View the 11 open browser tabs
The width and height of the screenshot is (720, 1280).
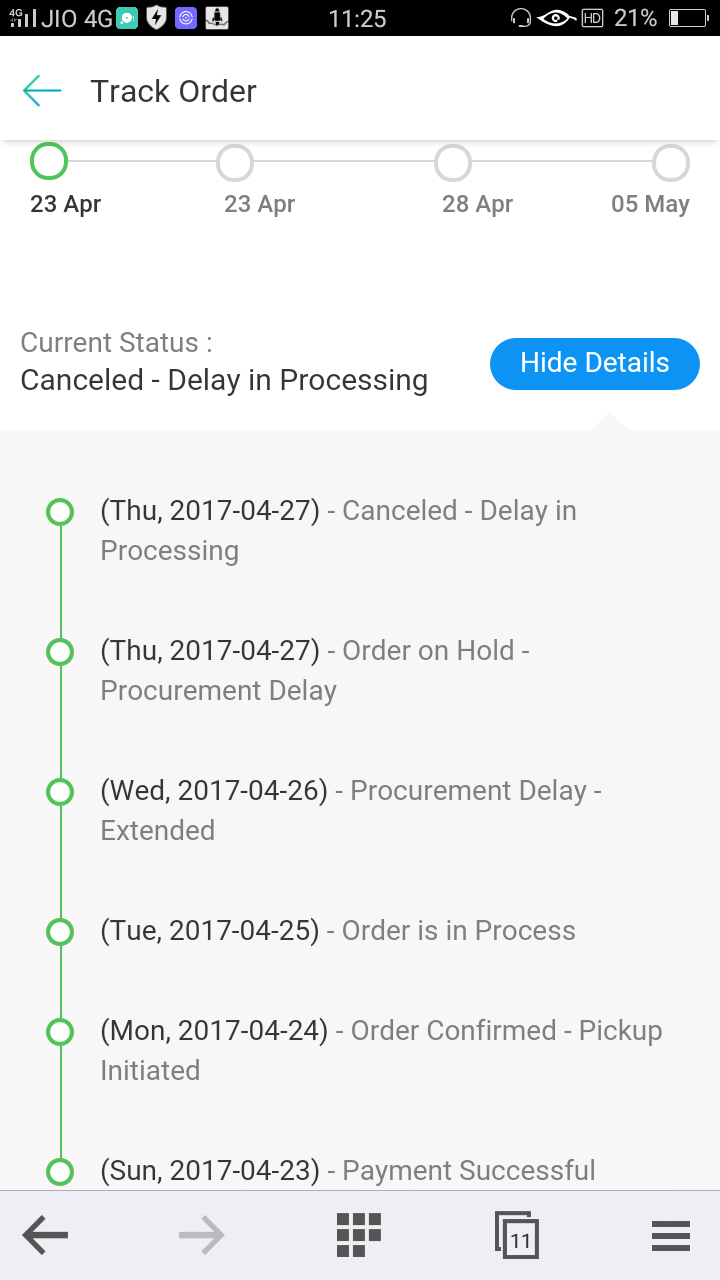click(x=517, y=1236)
